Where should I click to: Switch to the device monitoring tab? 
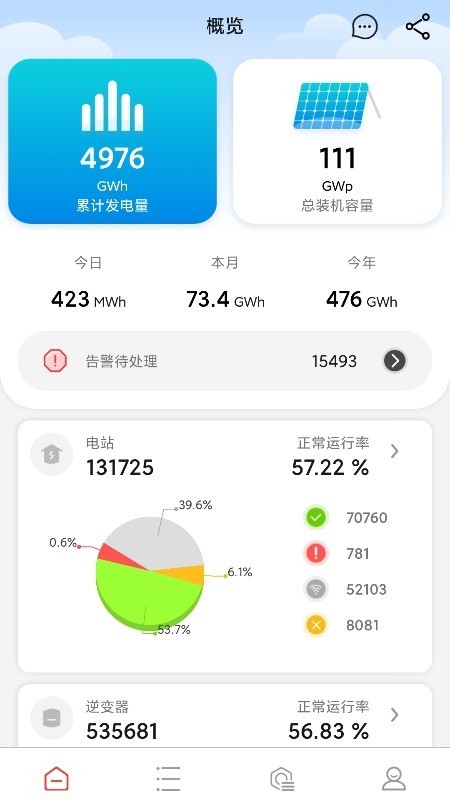pyautogui.click(x=282, y=779)
